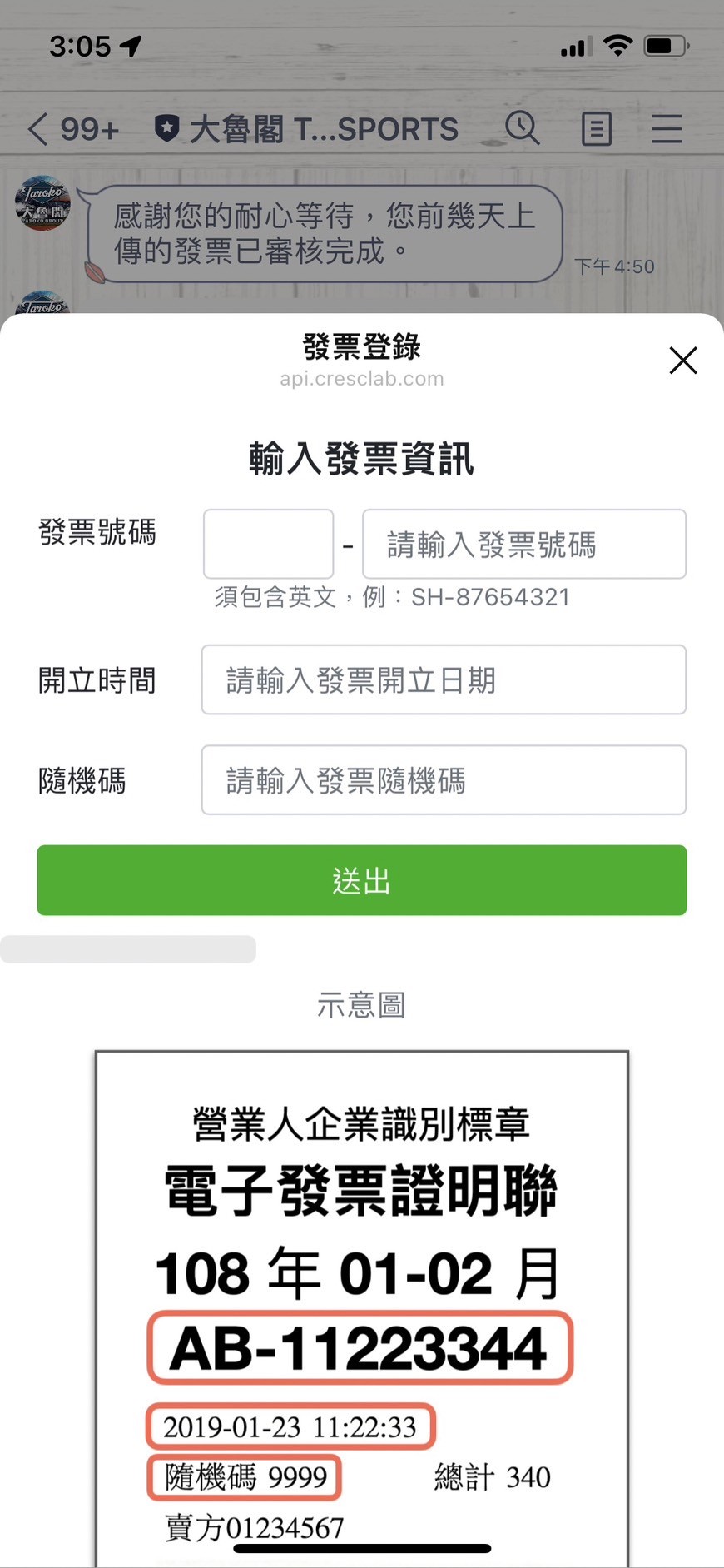724x1568 pixels.
Task: Focus the 請輸入發票號碼 number field
Action: (x=524, y=544)
